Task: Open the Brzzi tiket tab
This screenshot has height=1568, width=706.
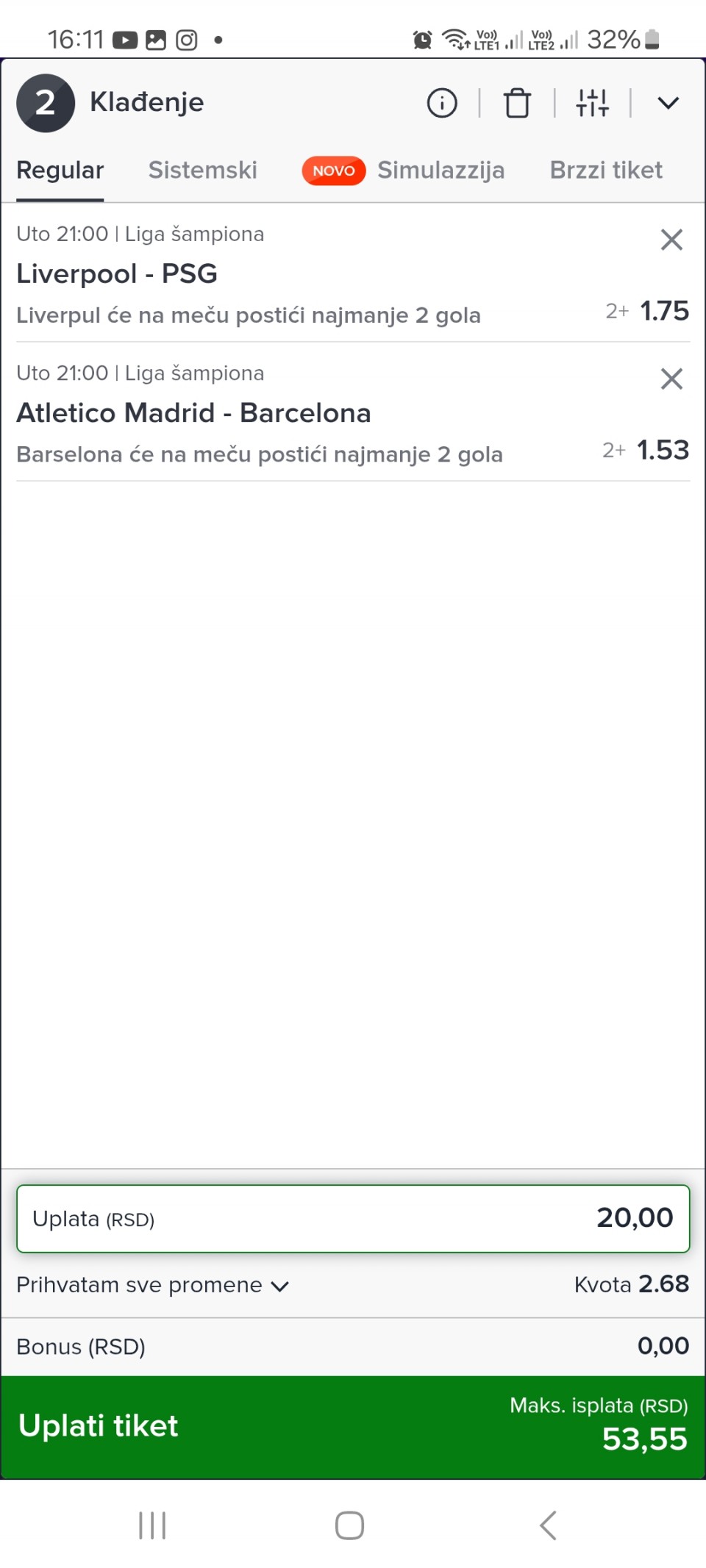Action: [606, 171]
